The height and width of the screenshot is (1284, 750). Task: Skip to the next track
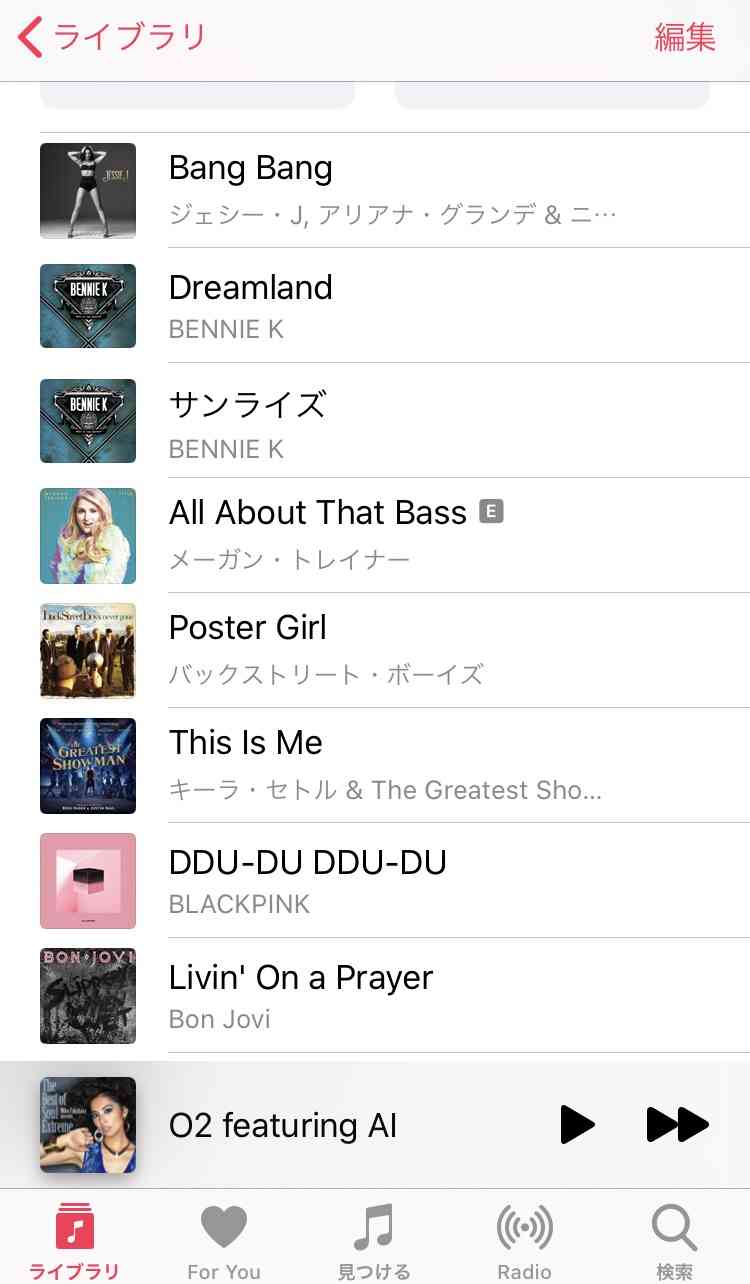pos(677,1124)
